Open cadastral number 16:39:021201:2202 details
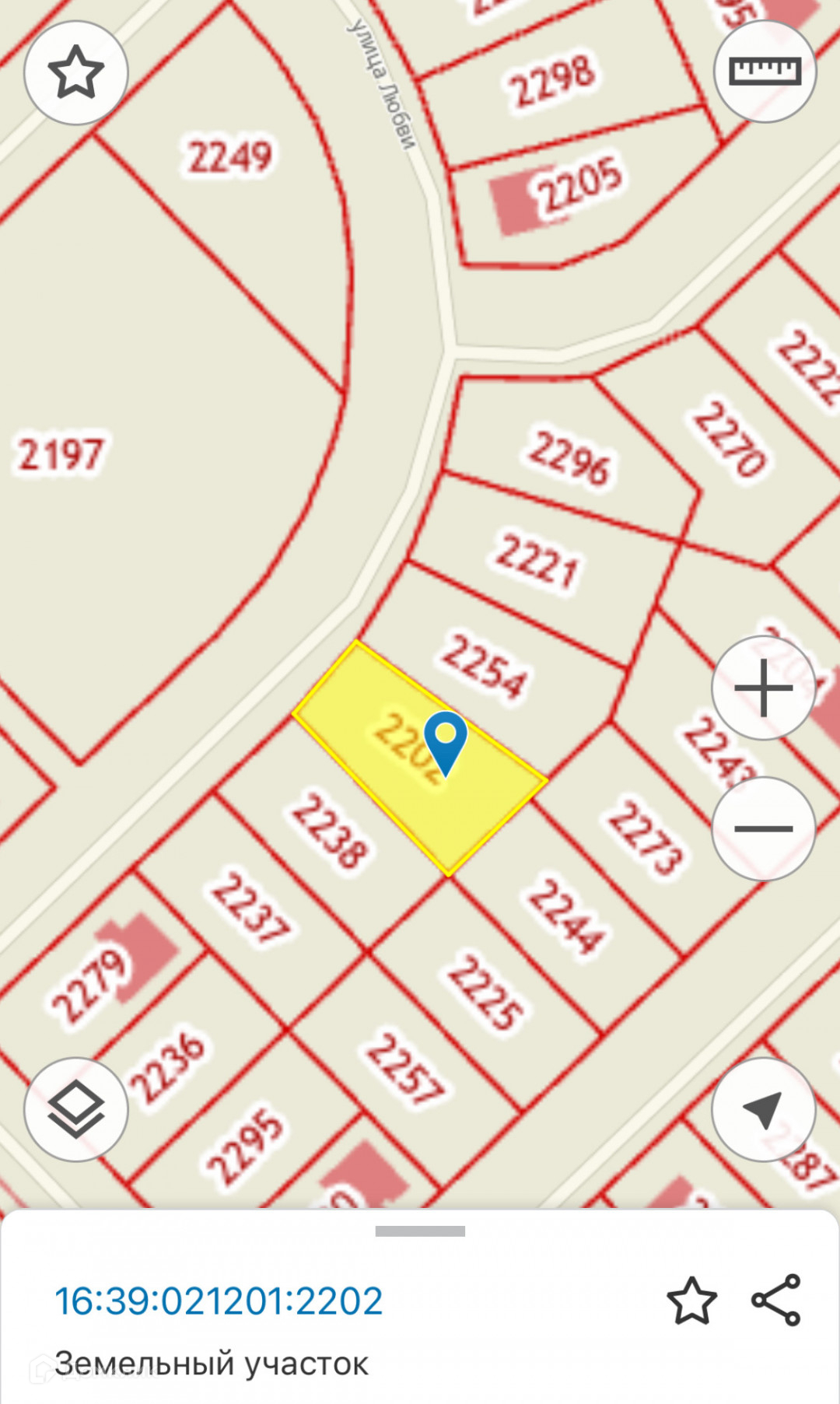Viewport: 840px width, 1404px height. (219, 1301)
